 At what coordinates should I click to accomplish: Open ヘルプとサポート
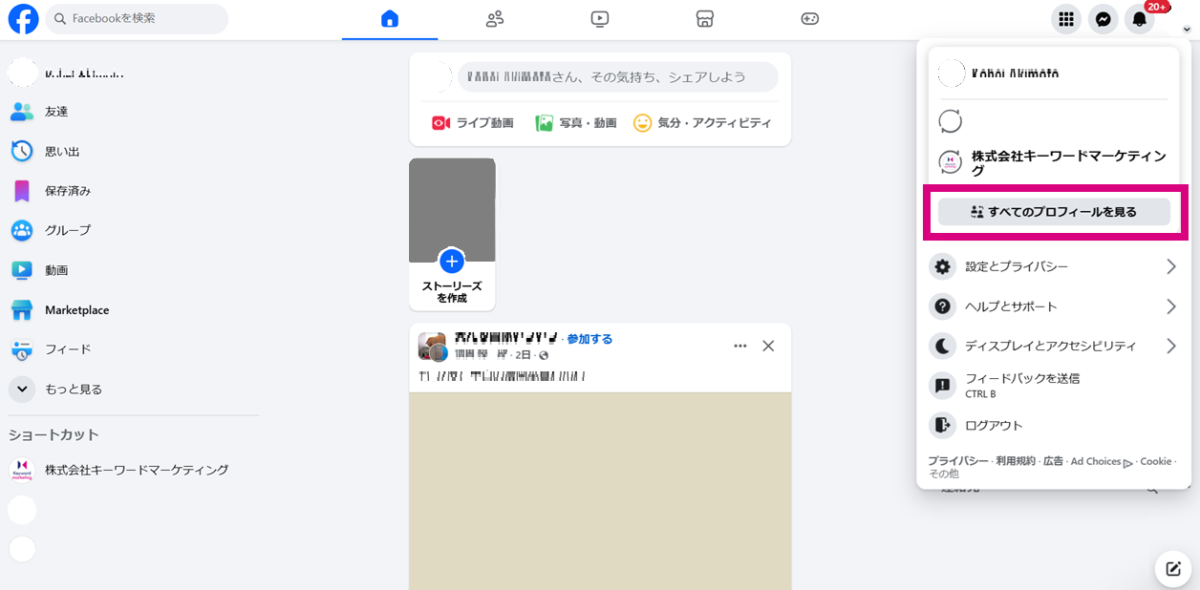(x=1053, y=306)
